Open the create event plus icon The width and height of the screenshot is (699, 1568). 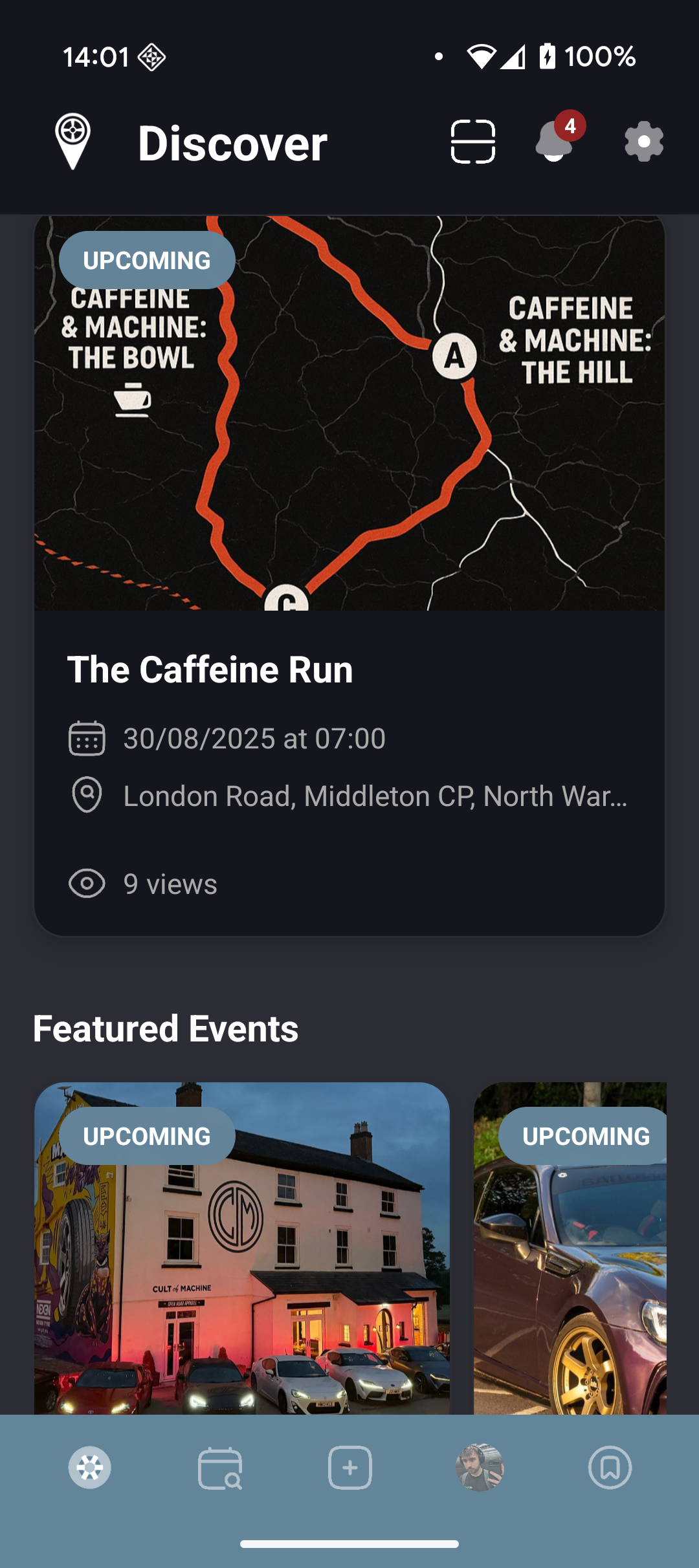349,1468
